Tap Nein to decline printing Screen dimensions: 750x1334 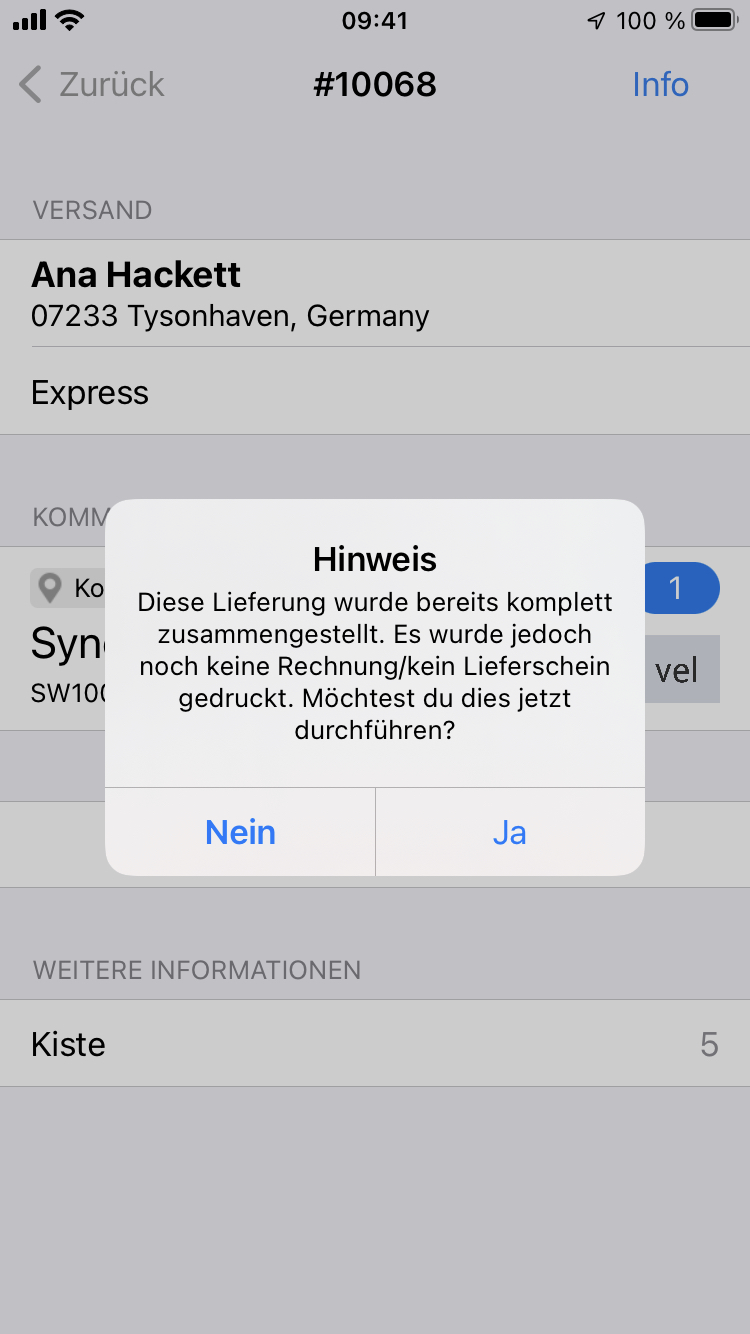pyautogui.click(x=240, y=832)
